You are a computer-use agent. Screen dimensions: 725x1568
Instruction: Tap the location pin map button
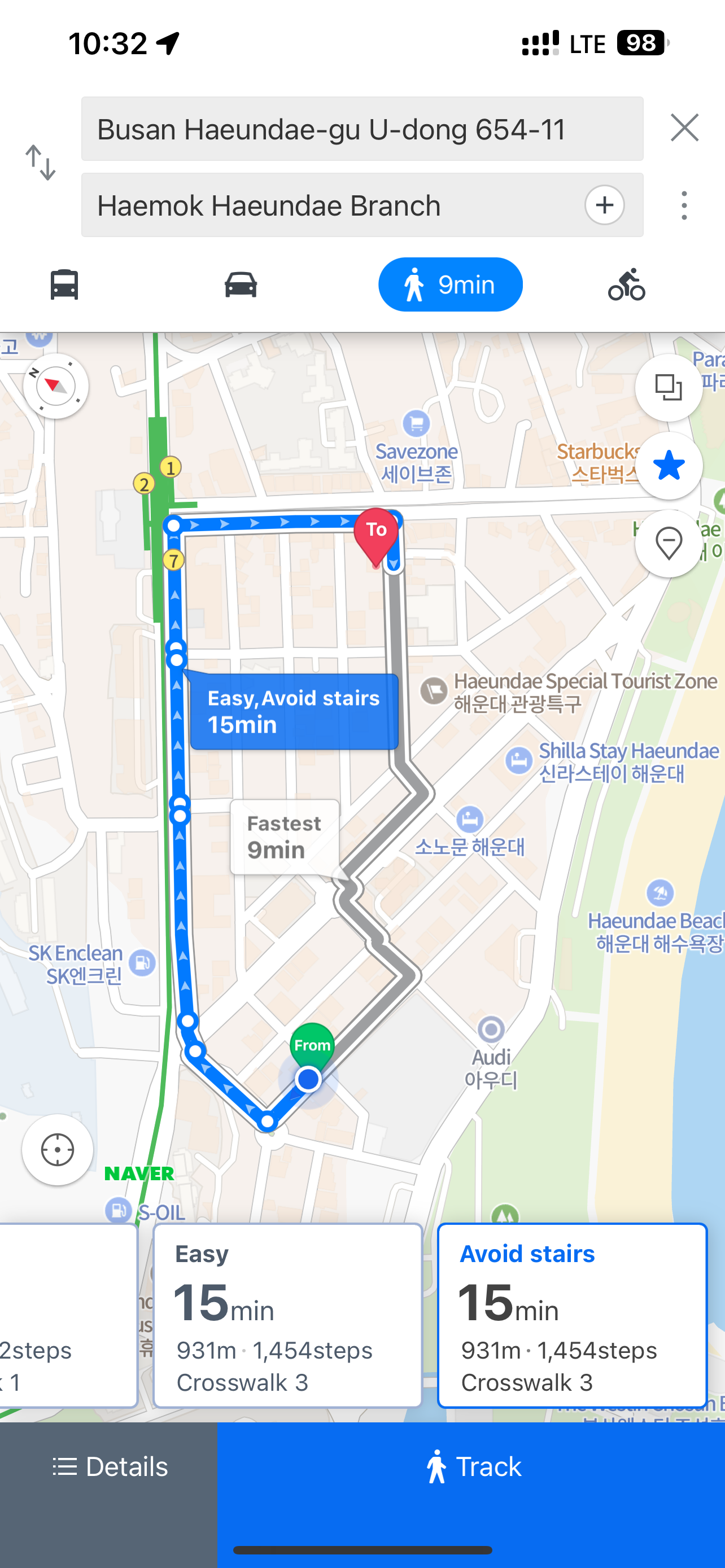(x=669, y=543)
